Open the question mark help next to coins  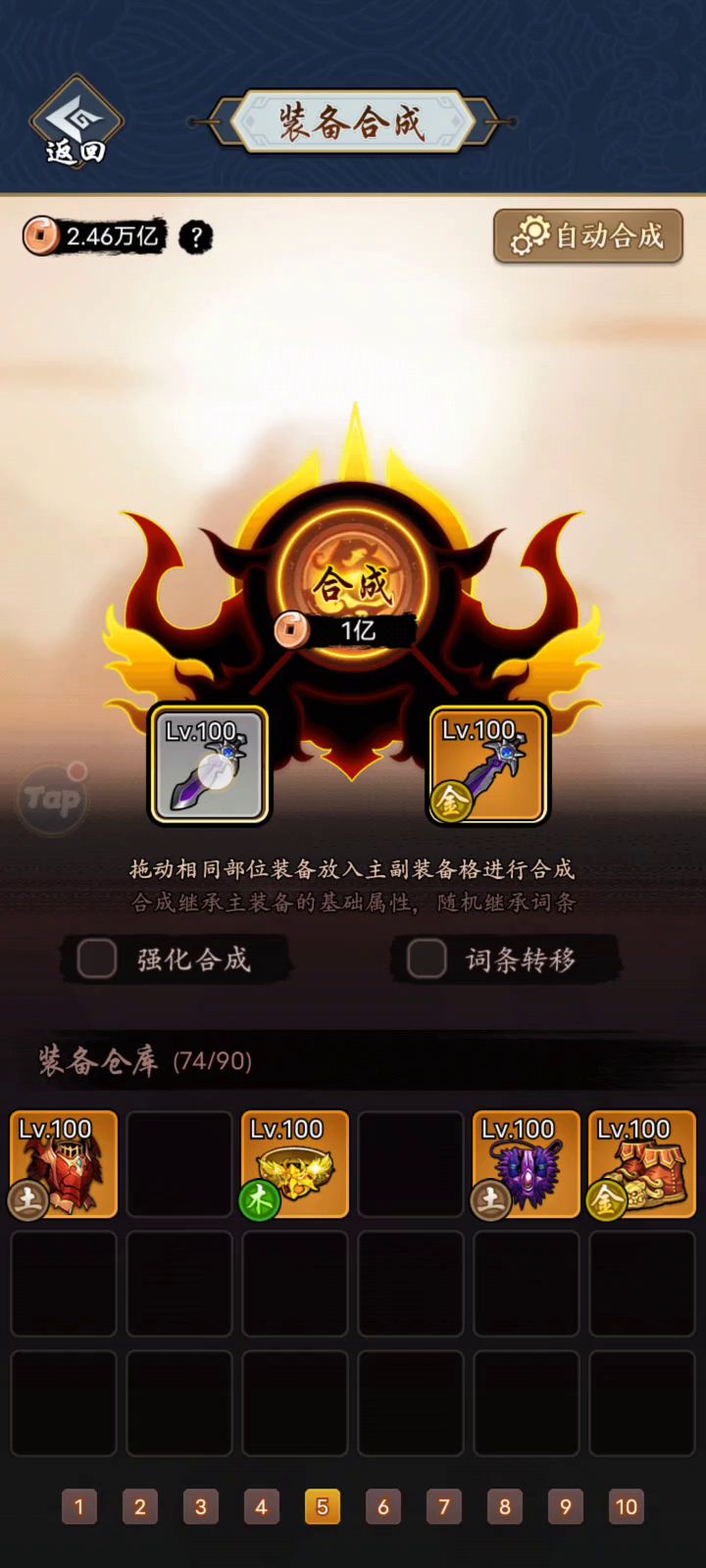point(196,236)
